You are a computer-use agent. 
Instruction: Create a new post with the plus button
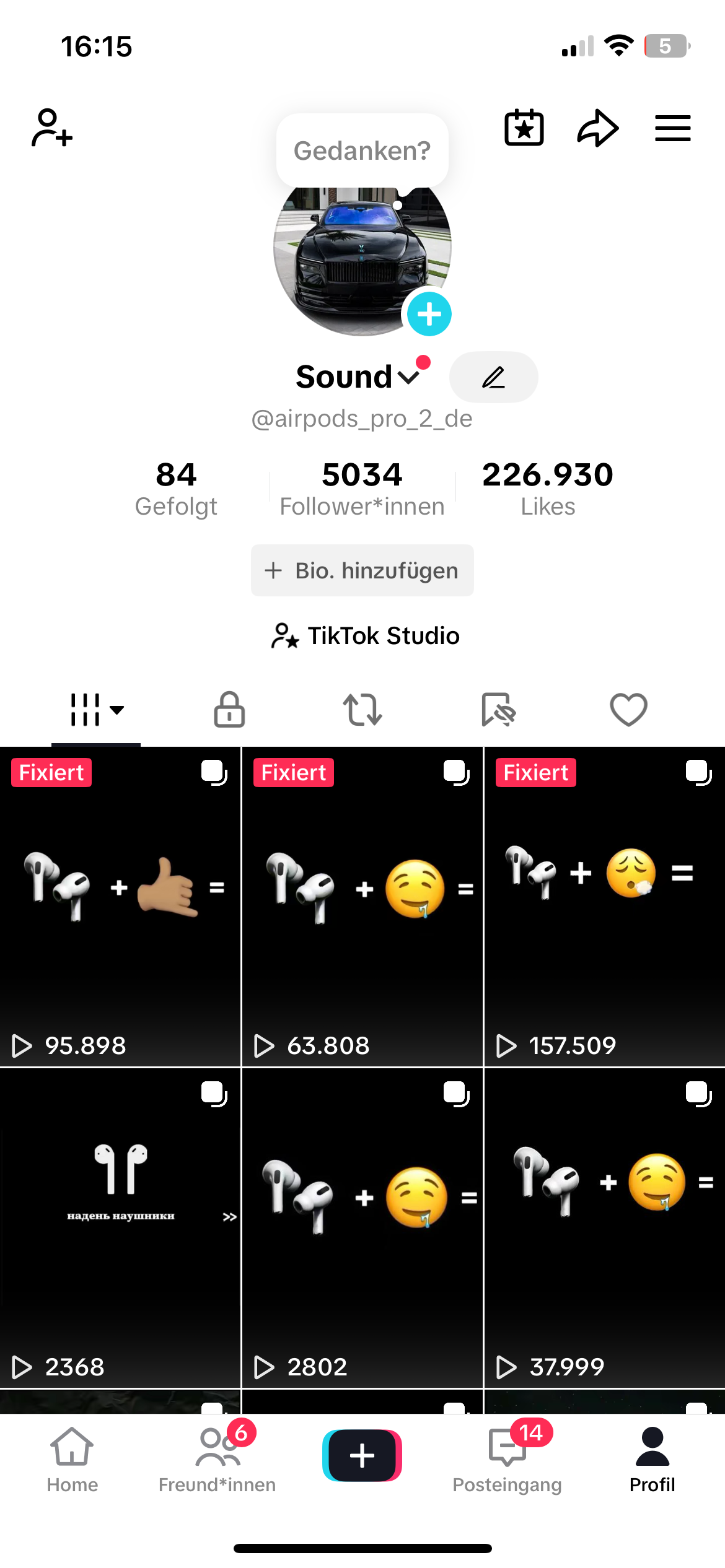(362, 1455)
